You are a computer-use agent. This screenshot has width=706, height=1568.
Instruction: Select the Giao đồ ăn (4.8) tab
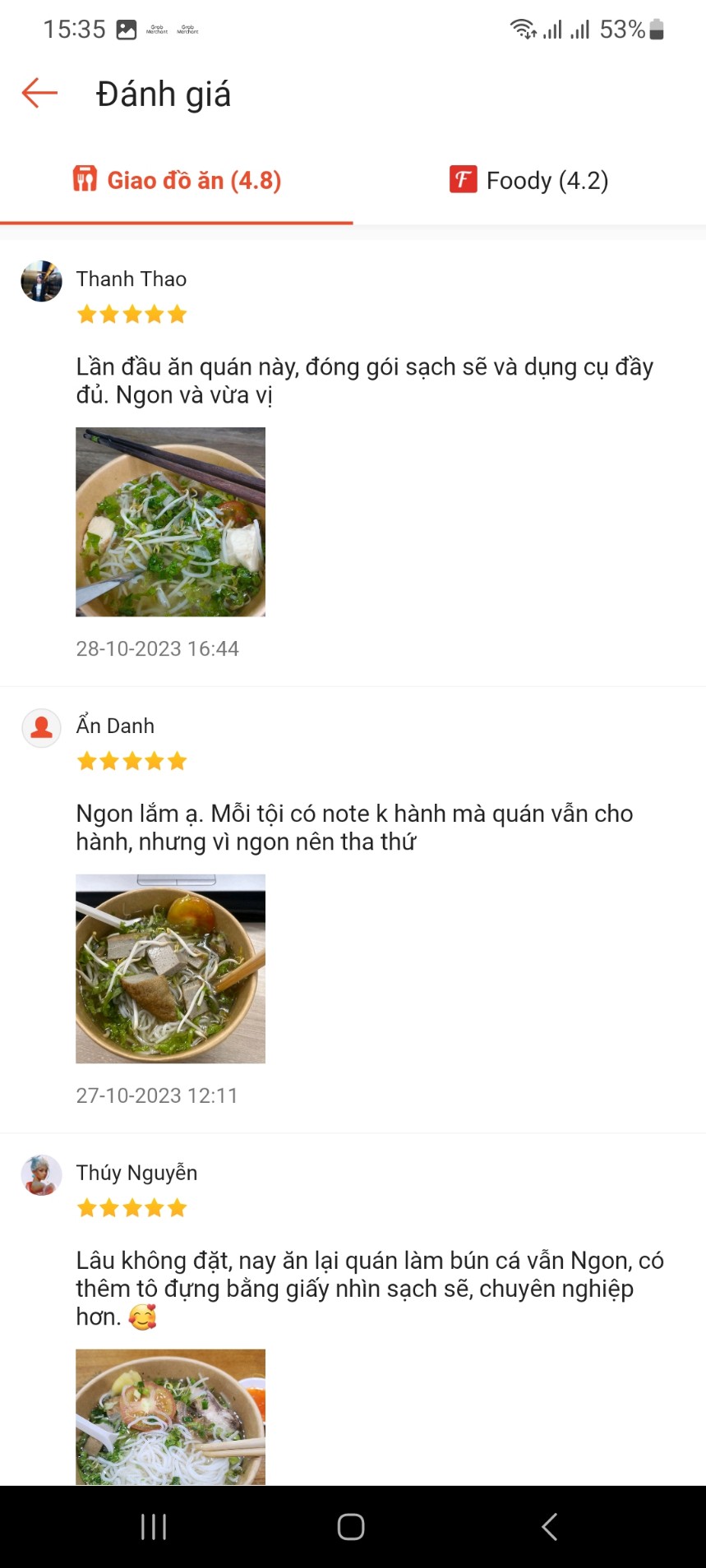tap(177, 180)
